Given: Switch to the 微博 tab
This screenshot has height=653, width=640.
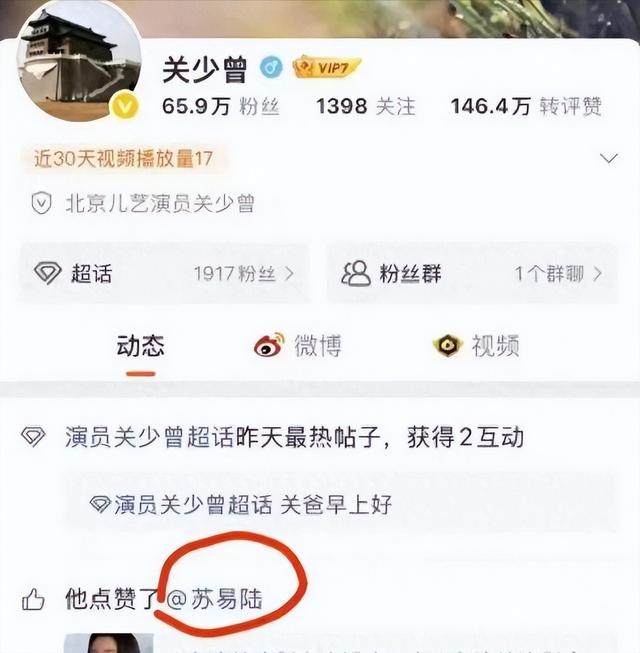Looking at the screenshot, I should pos(297,346).
